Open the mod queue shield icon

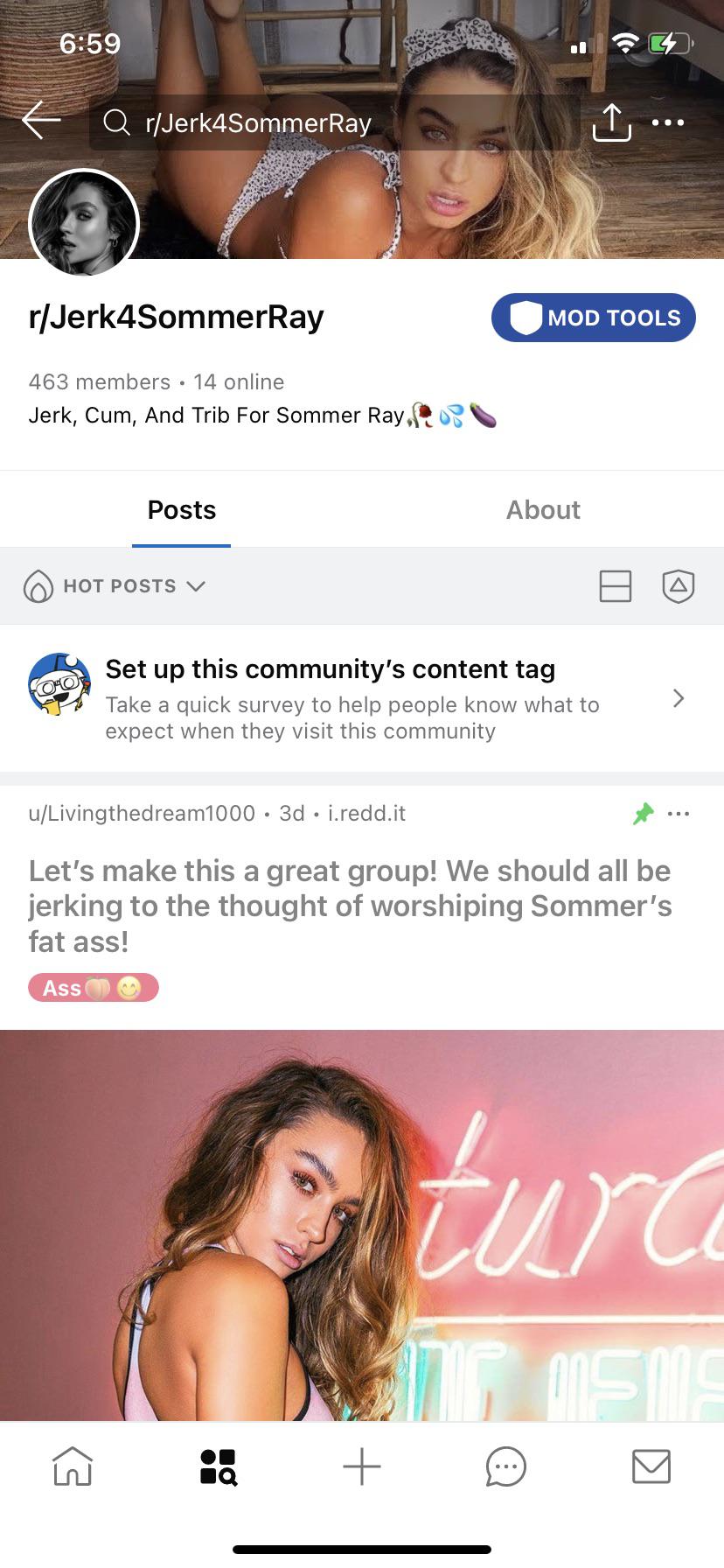[x=679, y=586]
